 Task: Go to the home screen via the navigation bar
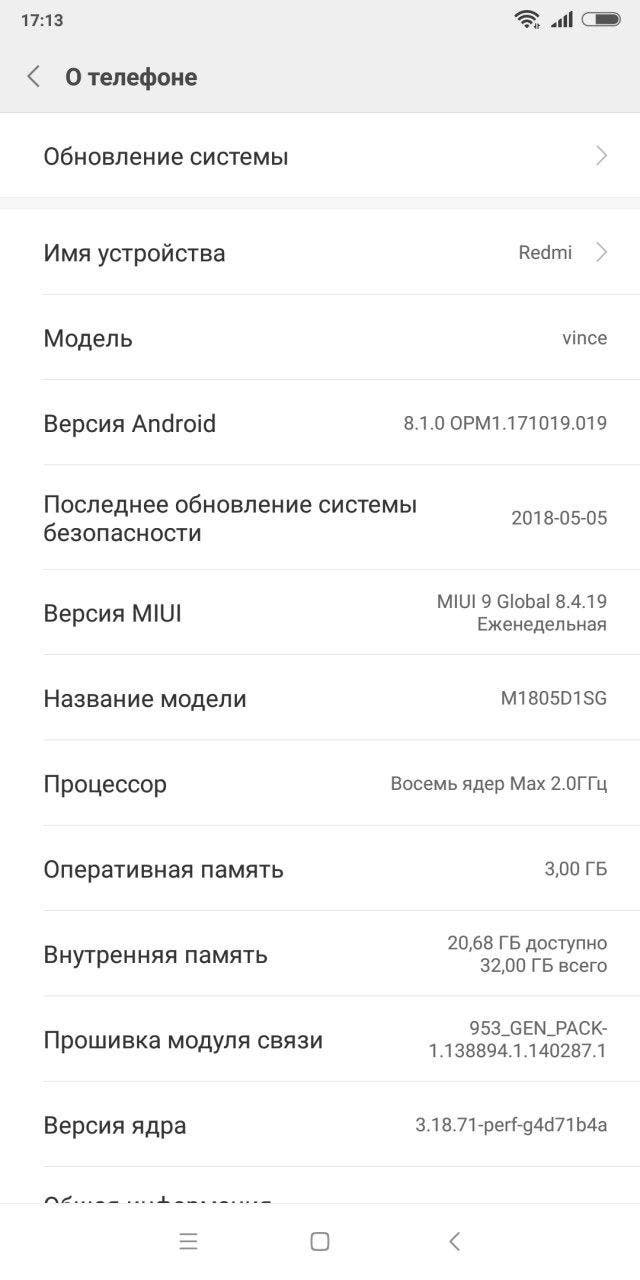[x=320, y=1241]
